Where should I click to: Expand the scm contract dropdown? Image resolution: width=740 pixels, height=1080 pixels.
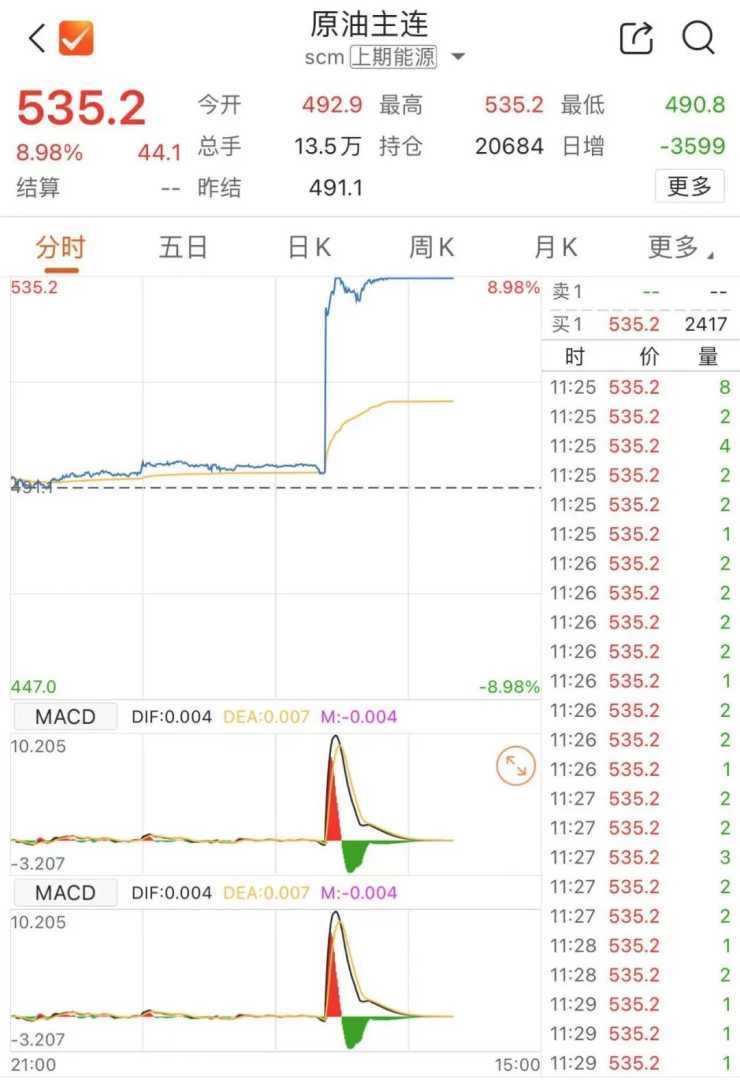click(458, 57)
